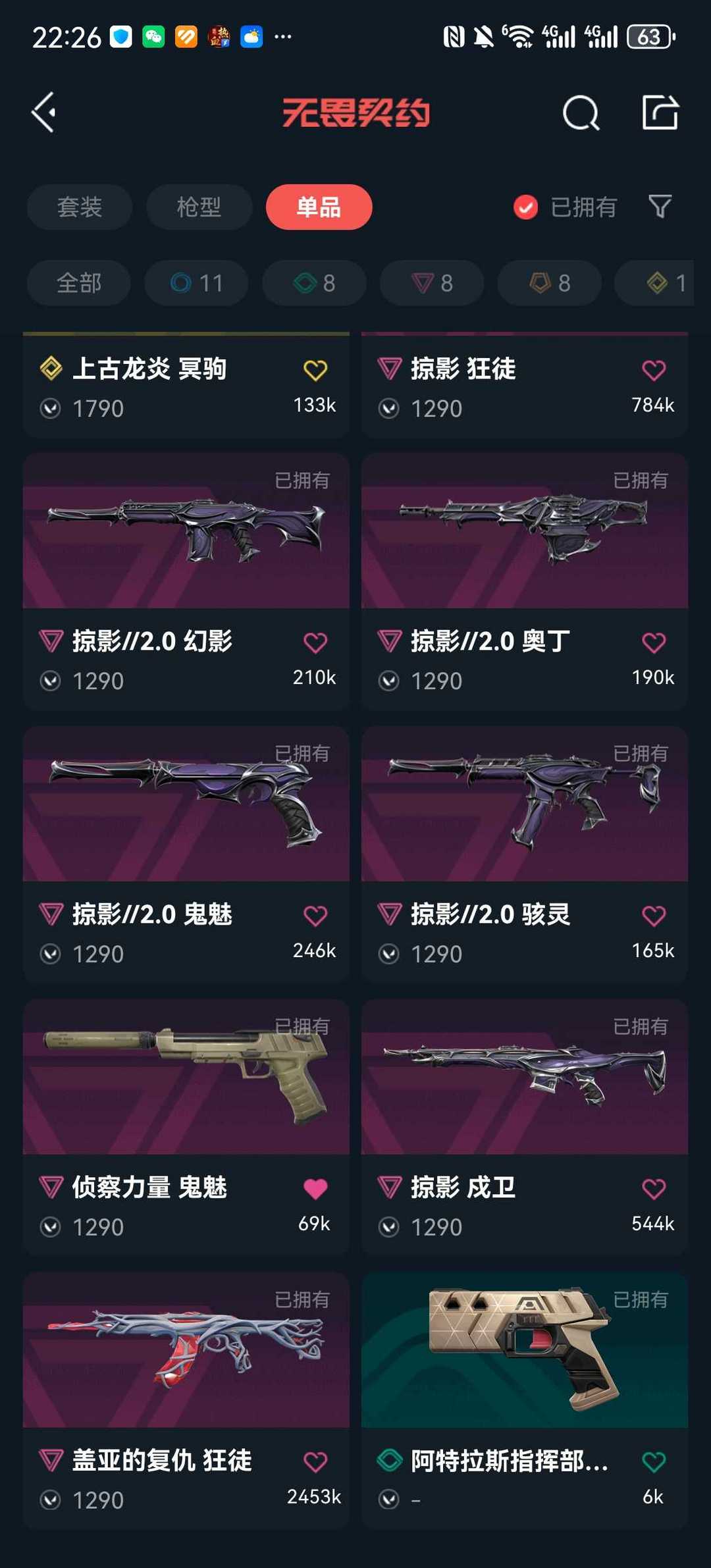Open the 掠影//2.0 骇灵 skin card
This screenshot has width=711, height=1568.
pos(525,854)
